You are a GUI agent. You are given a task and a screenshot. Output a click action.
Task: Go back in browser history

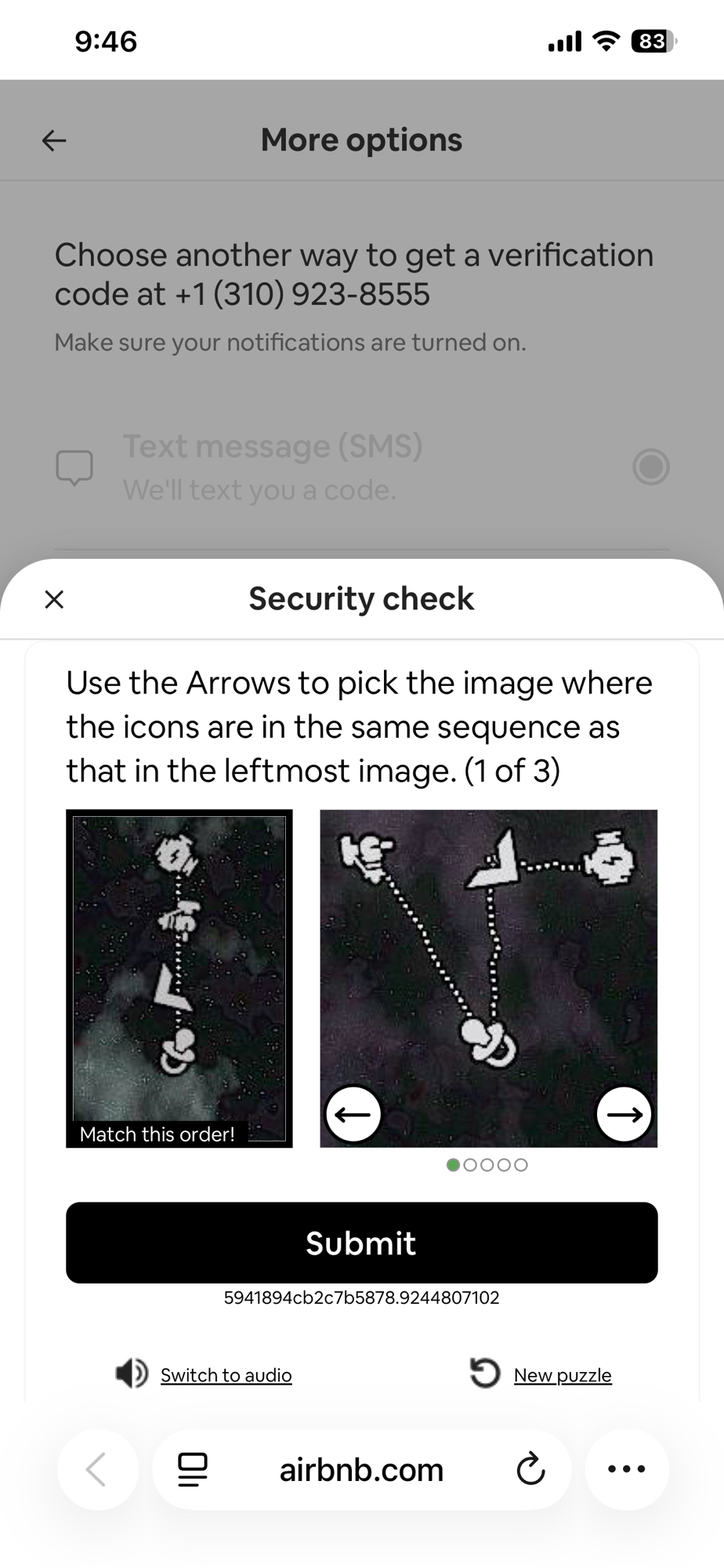coord(97,1469)
